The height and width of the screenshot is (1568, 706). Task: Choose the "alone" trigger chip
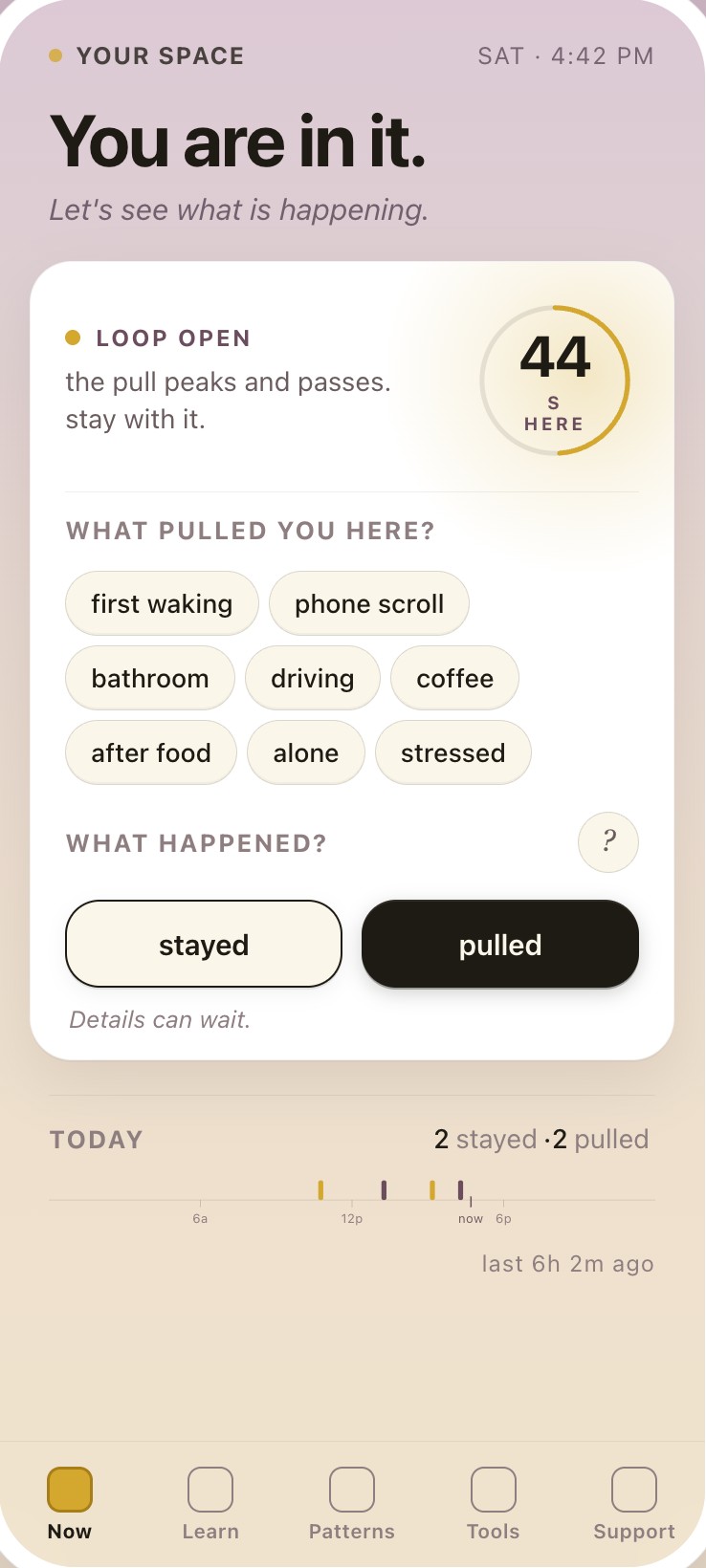(306, 752)
